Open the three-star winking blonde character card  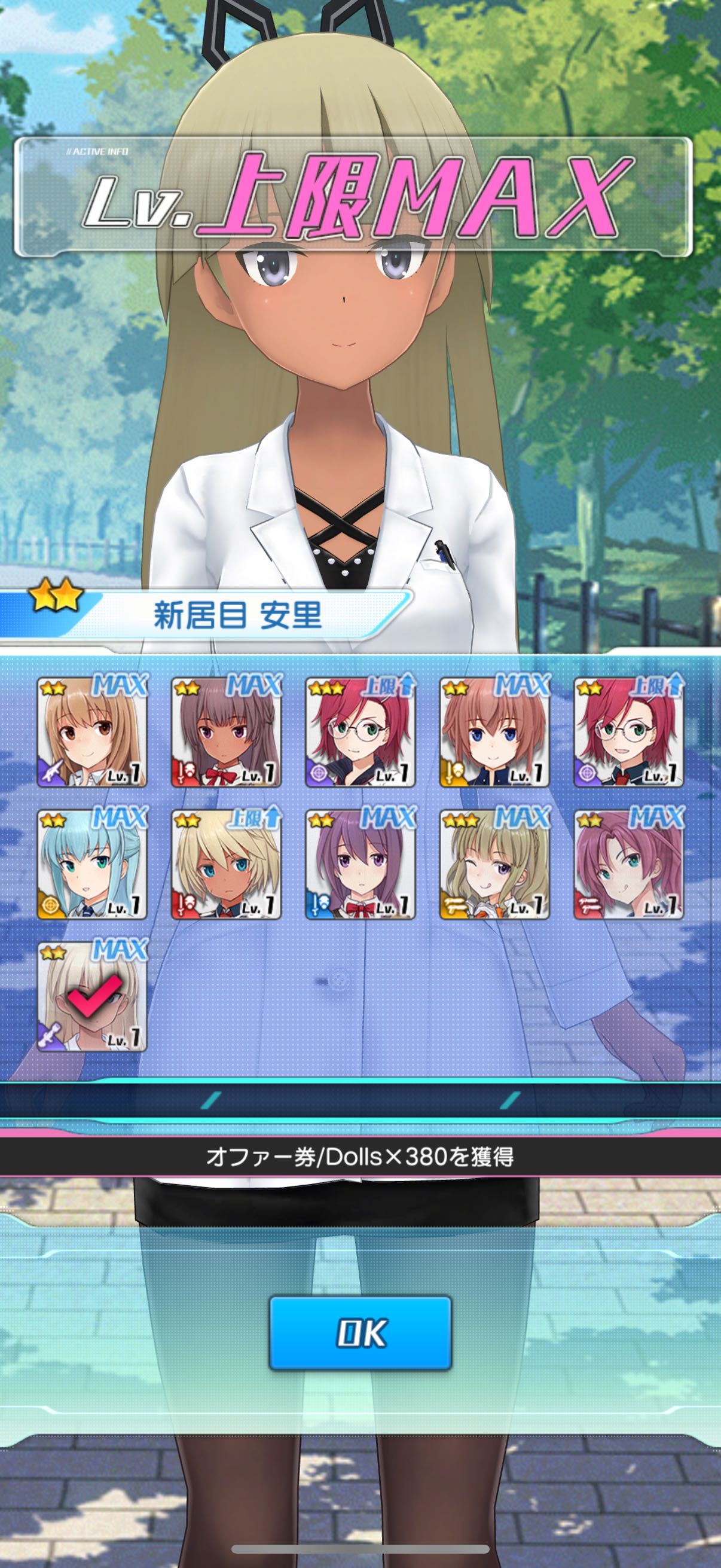pyautogui.click(x=494, y=864)
